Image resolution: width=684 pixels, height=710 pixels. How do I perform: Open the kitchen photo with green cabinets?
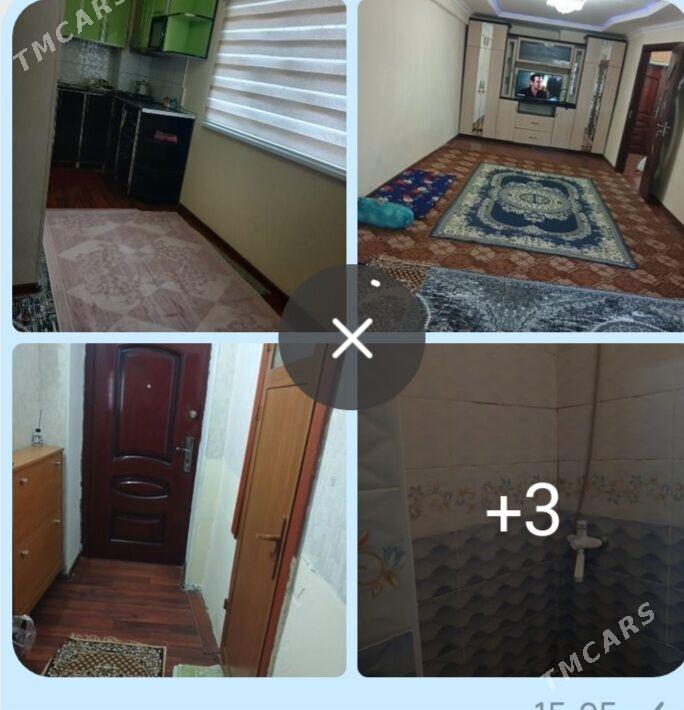click(x=150, y=150)
